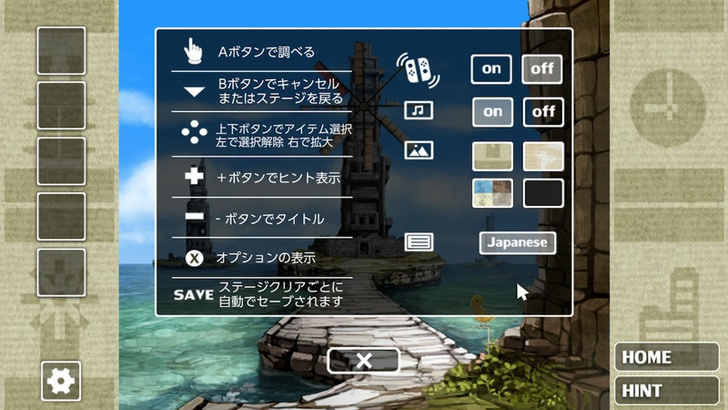
Task: Choose the blue and brown patterned background
Action: tap(492, 193)
